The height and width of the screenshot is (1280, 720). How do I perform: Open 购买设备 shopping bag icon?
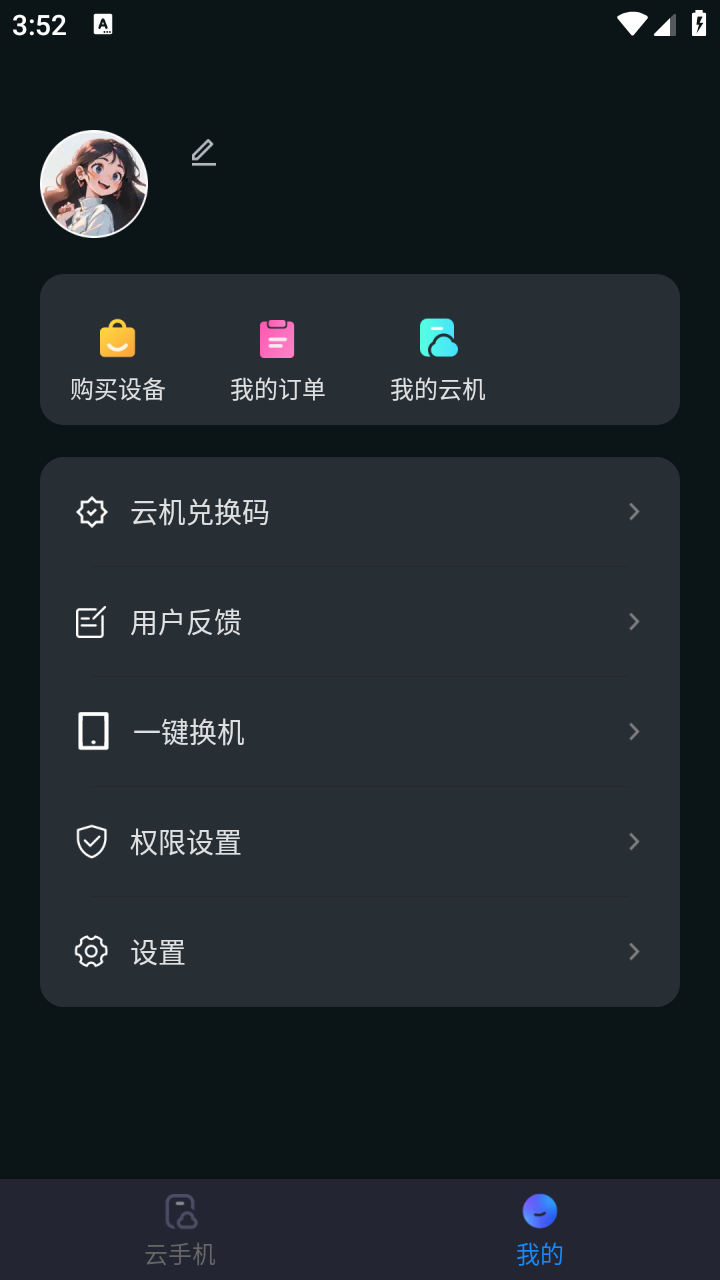pyautogui.click(x=117, y=338)
